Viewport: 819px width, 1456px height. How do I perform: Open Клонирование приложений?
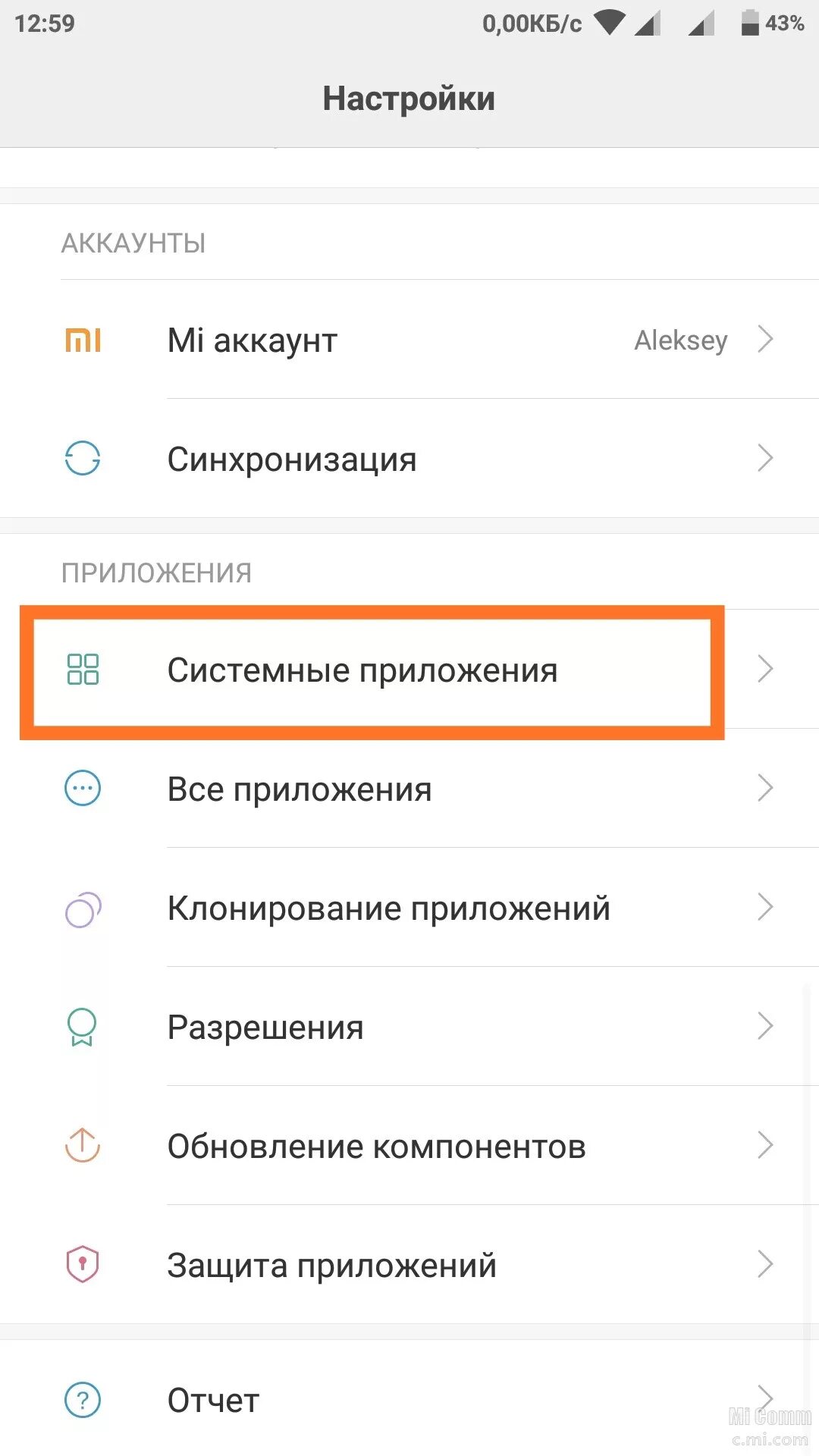pos(409,908)
